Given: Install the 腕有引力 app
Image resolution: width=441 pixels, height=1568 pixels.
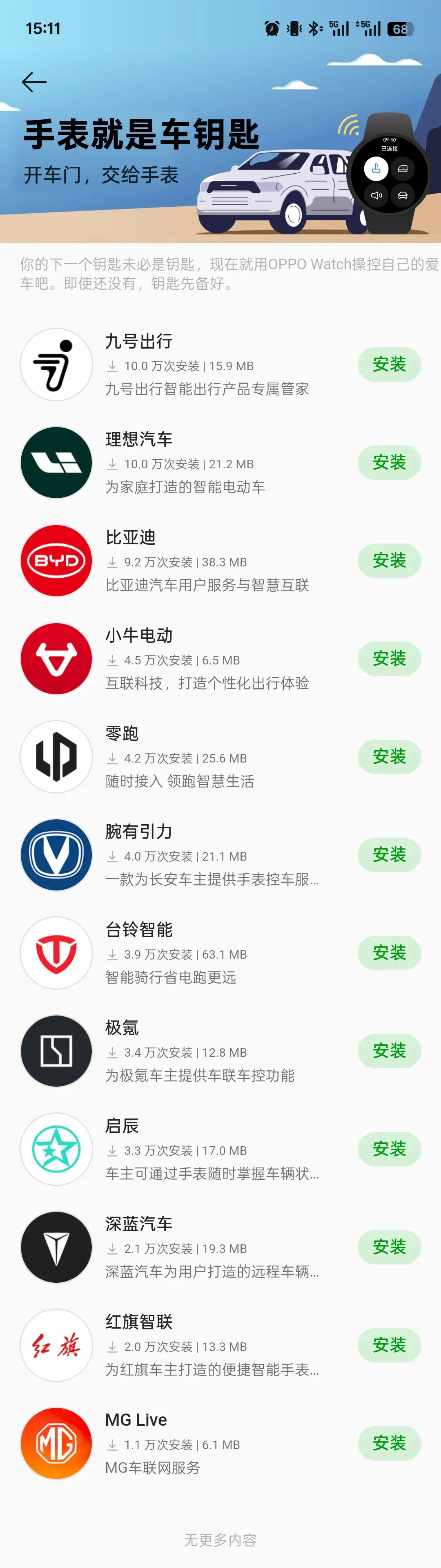Looking at the screenshot, I should 389,854.
